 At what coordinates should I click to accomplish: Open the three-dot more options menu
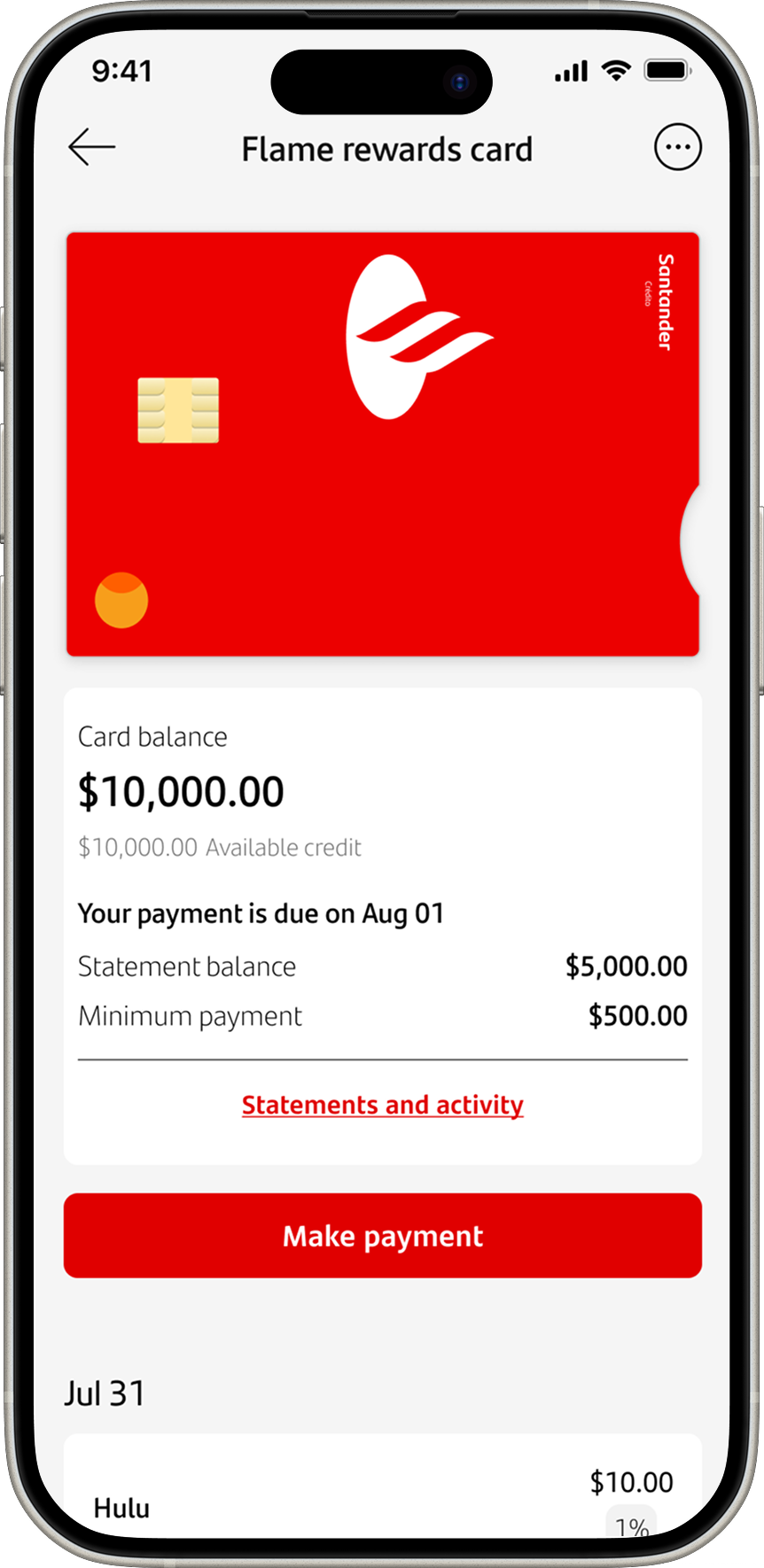[x=677, y=147]
